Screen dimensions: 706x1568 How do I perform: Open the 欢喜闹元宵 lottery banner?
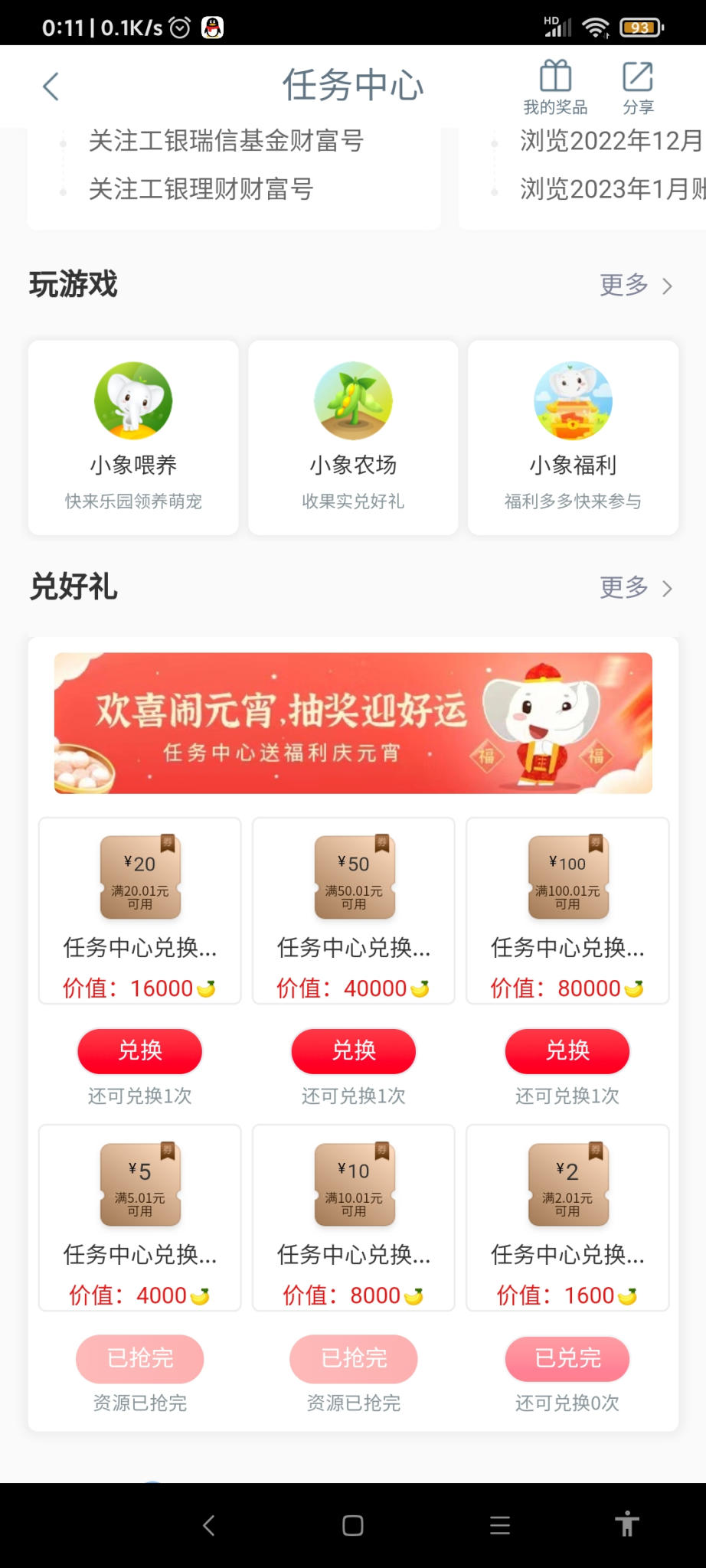click(x=353, y=723)
